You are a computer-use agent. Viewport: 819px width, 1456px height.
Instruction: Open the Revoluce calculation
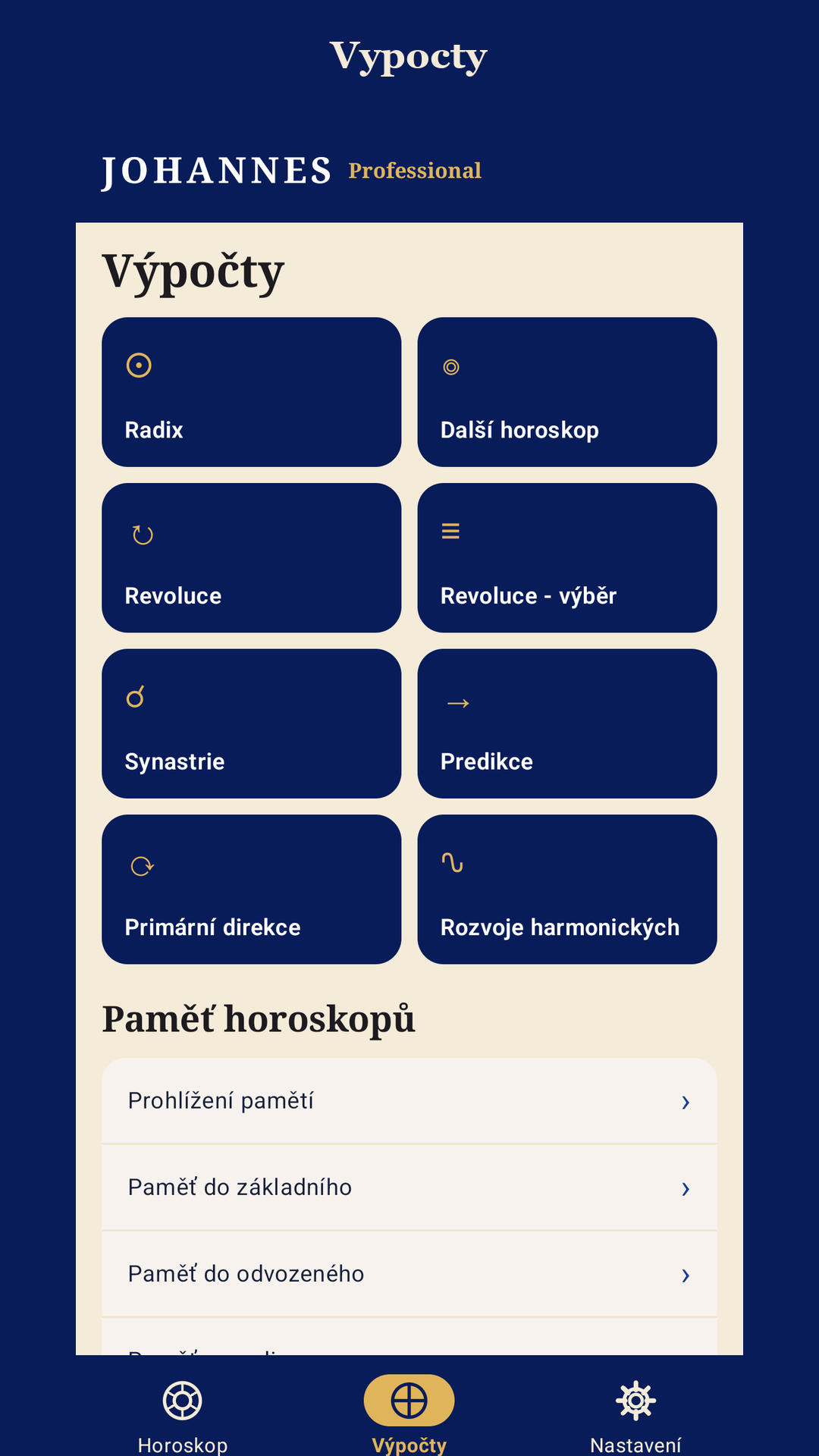[x=251, y=558]
